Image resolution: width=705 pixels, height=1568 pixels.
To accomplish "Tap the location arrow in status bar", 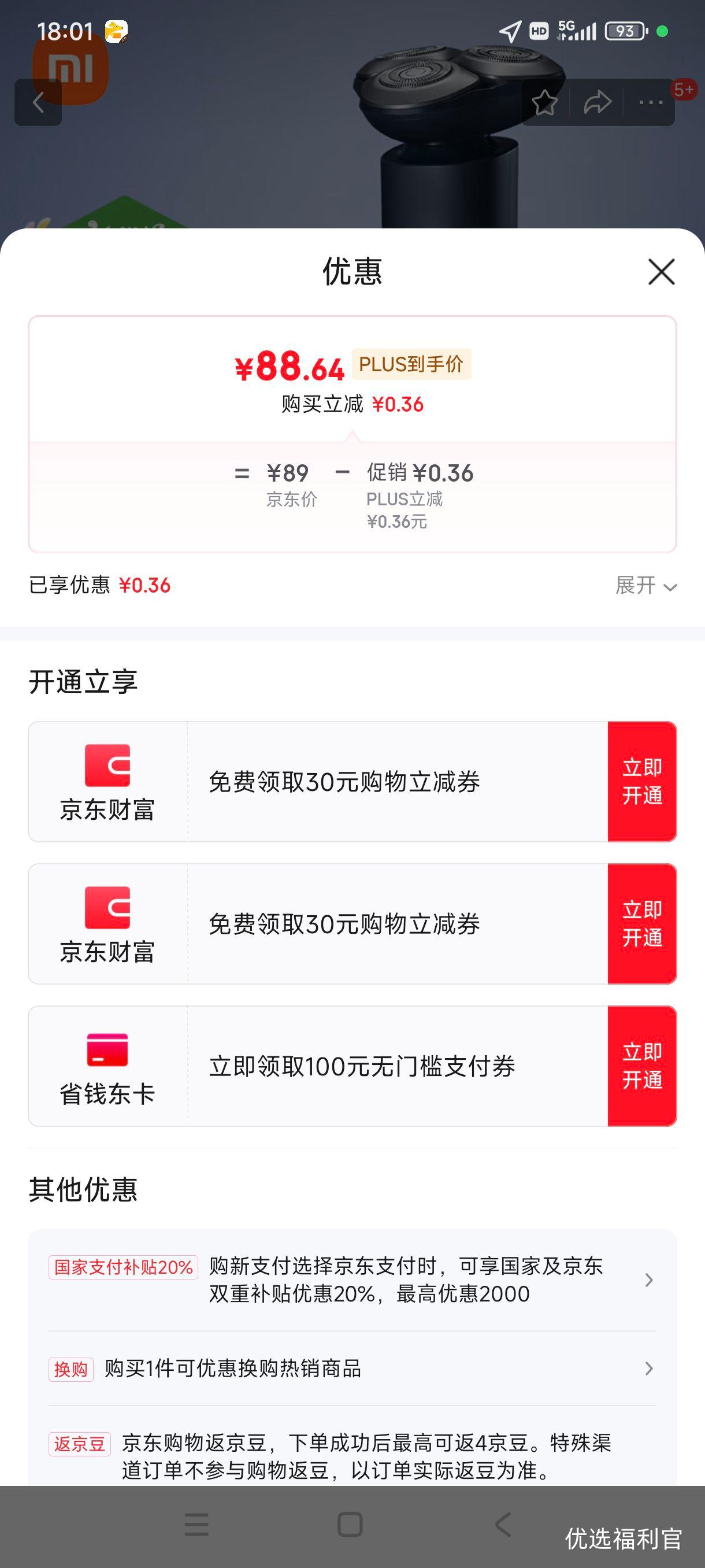I will click(509, 30).
